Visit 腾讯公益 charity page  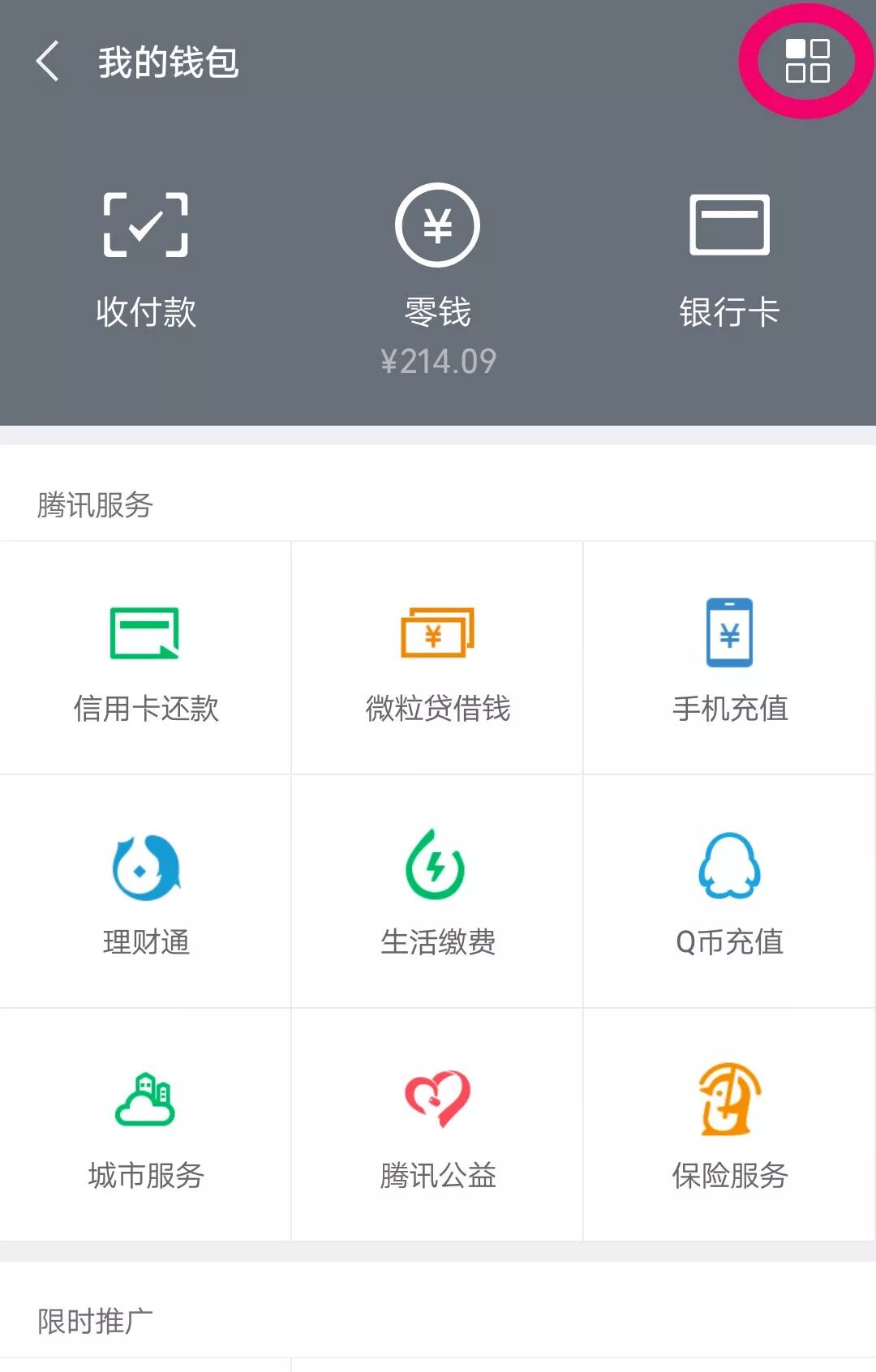[438, 1125]
